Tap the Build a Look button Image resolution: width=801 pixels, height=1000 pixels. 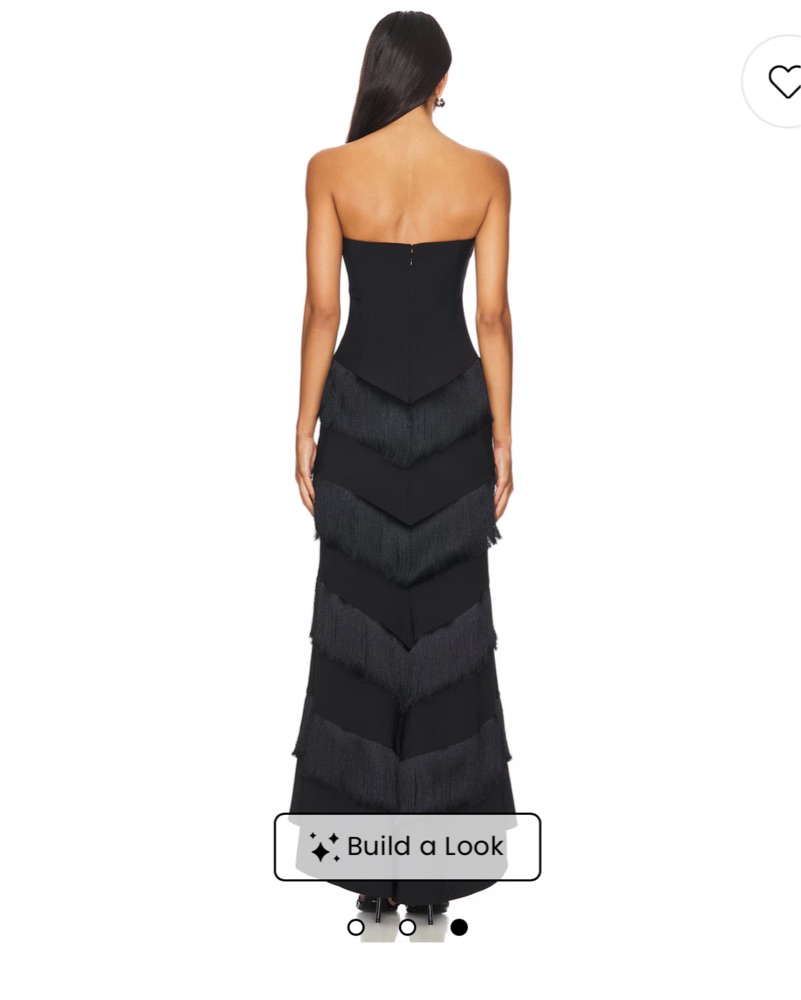(407, 847)
